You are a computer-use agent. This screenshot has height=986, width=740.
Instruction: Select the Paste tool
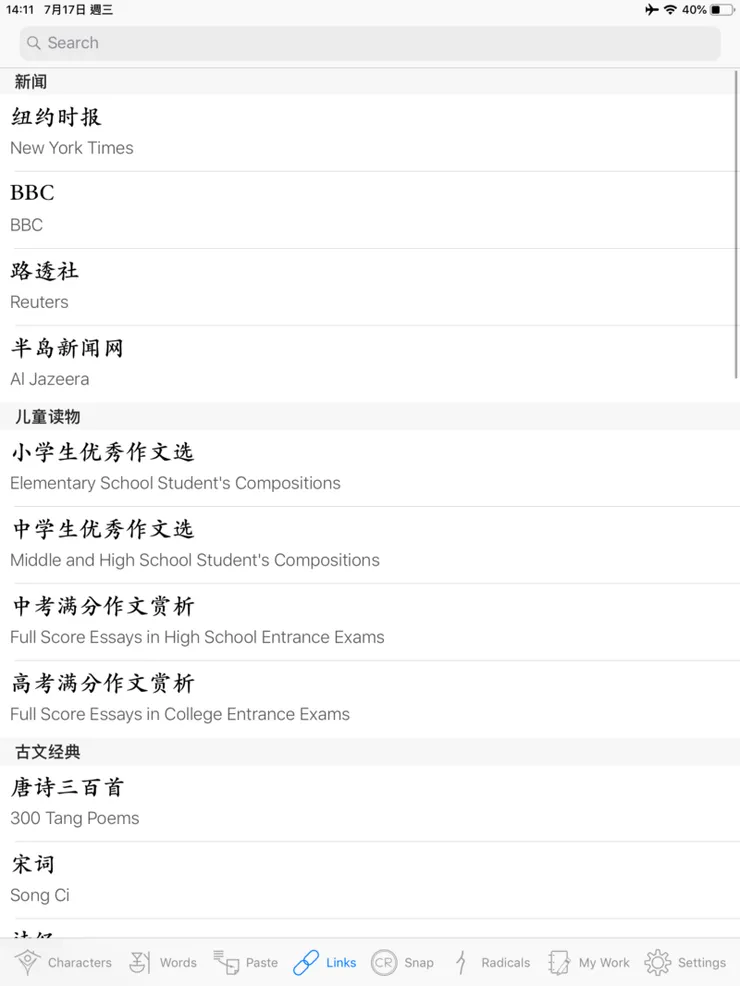(x=245, y=962)
